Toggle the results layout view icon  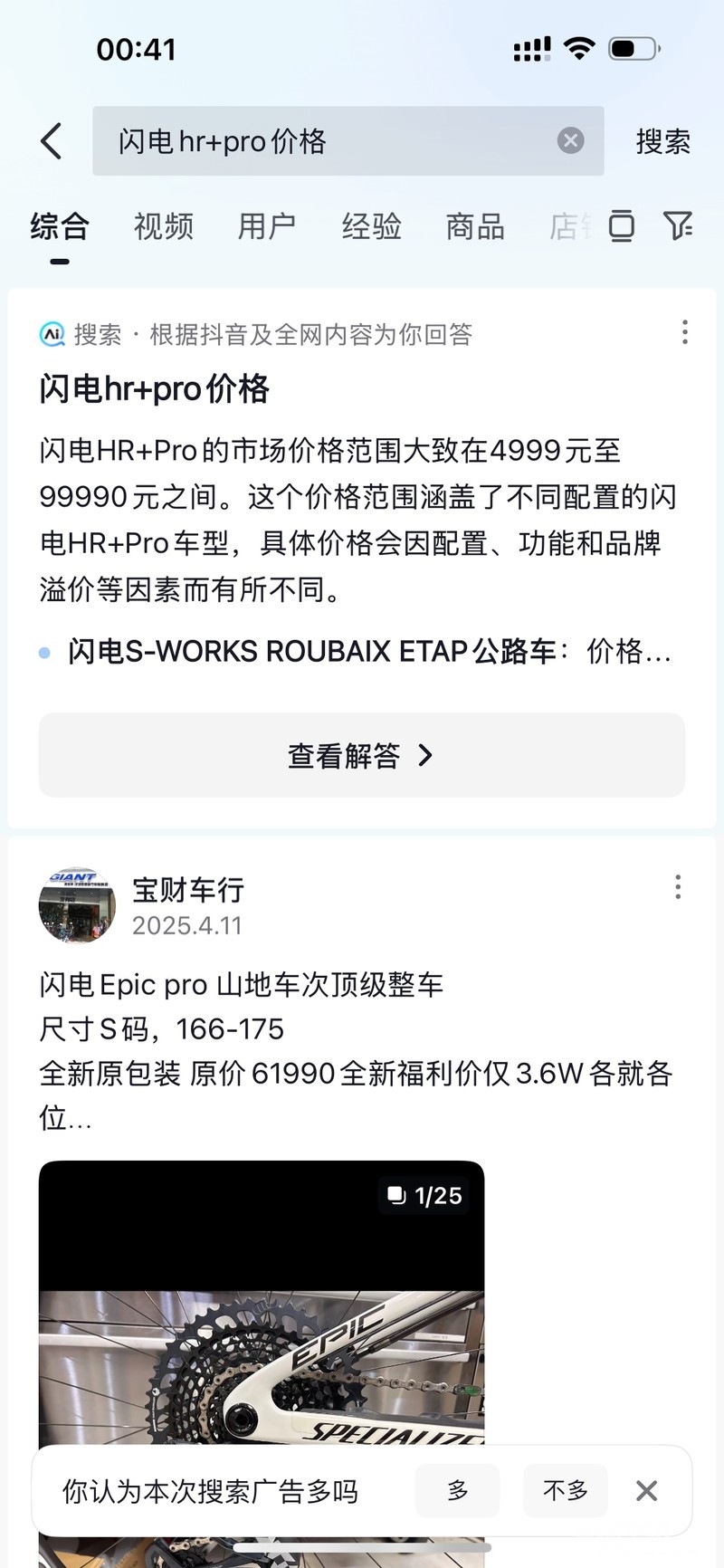pyautogui.click(x=622, y=226)
